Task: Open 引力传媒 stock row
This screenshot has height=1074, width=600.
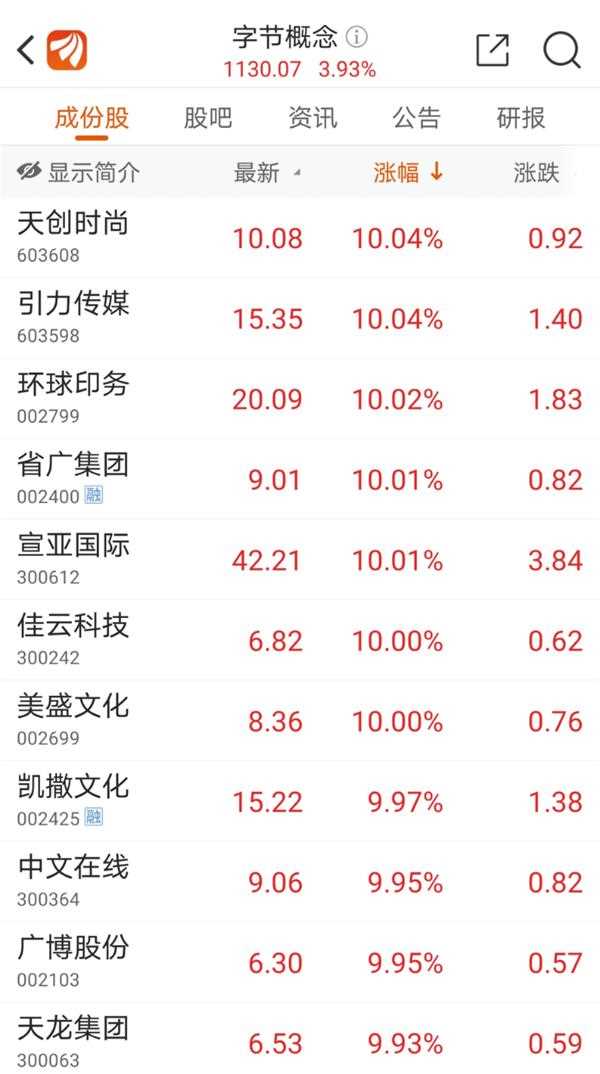Action: [x=300, y=319]
